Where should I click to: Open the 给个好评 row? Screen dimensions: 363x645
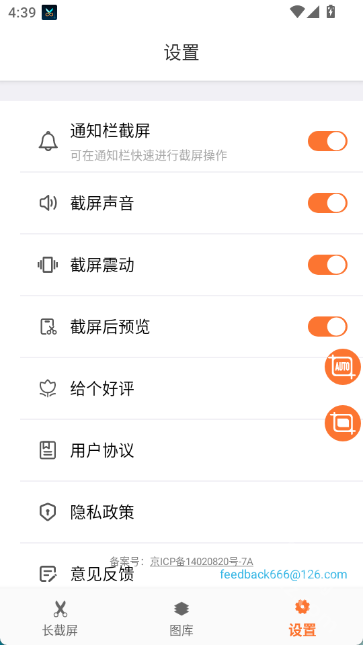point(182,389)
